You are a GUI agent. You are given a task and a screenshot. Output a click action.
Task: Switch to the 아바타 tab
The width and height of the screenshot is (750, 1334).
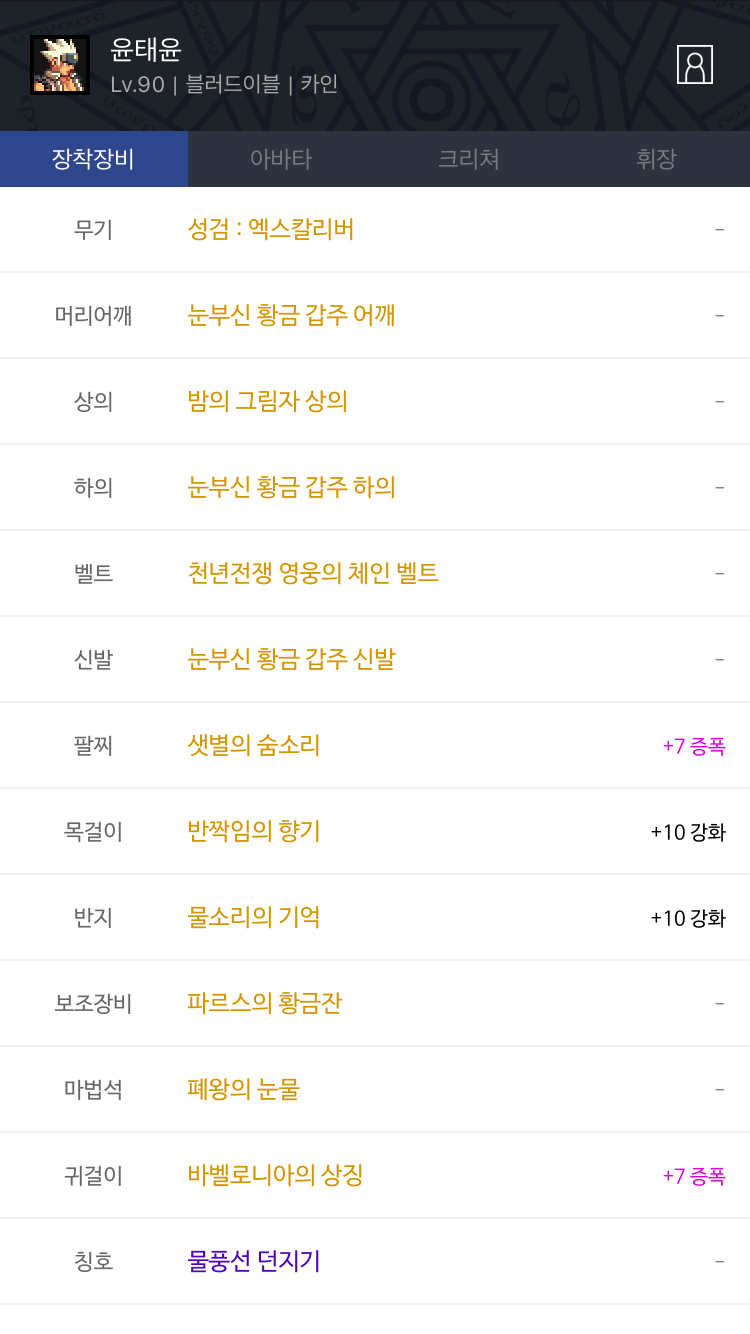click(281, 159)
